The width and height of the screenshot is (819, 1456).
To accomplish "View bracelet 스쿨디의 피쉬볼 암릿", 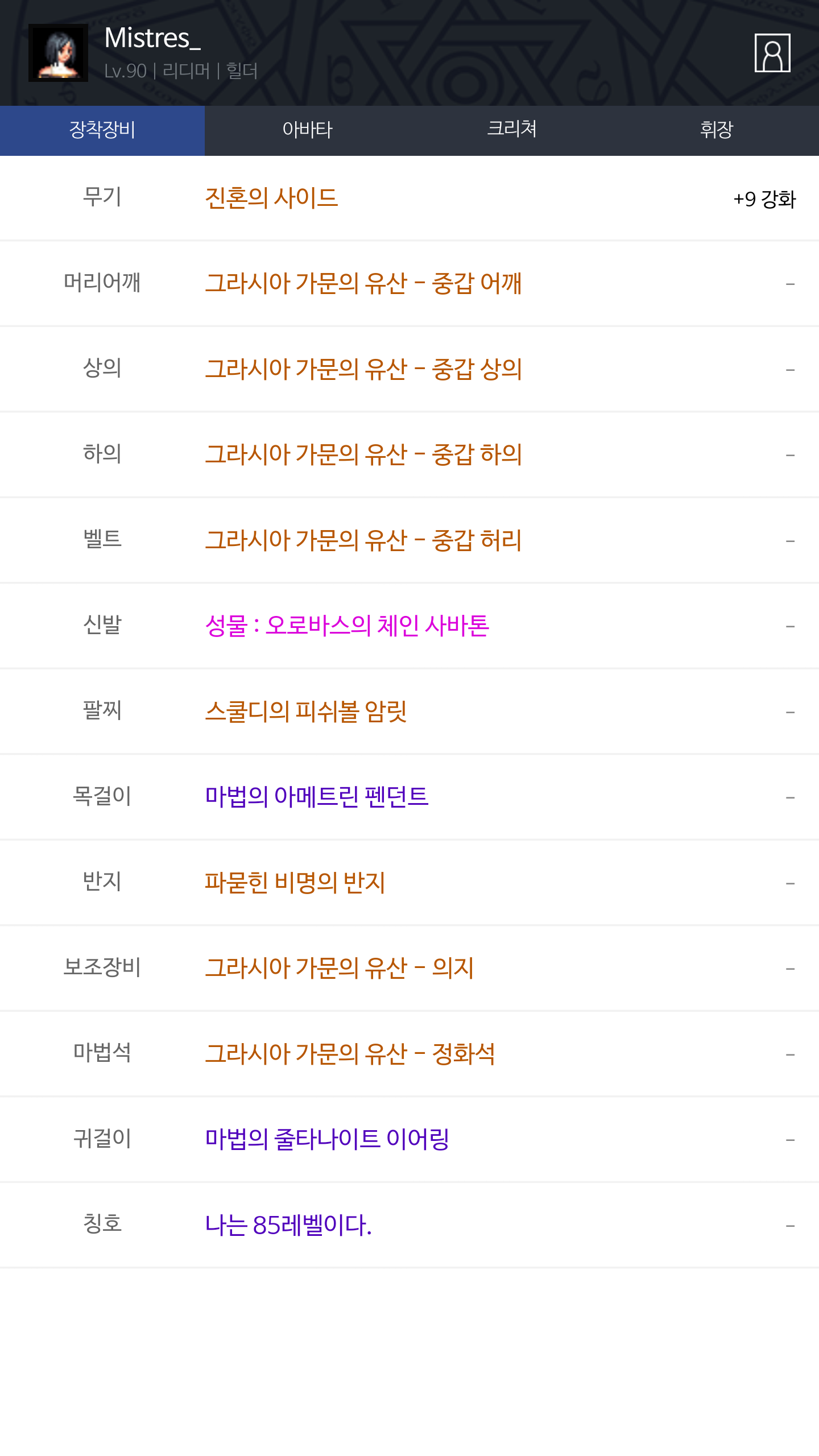I will point(306,712).
